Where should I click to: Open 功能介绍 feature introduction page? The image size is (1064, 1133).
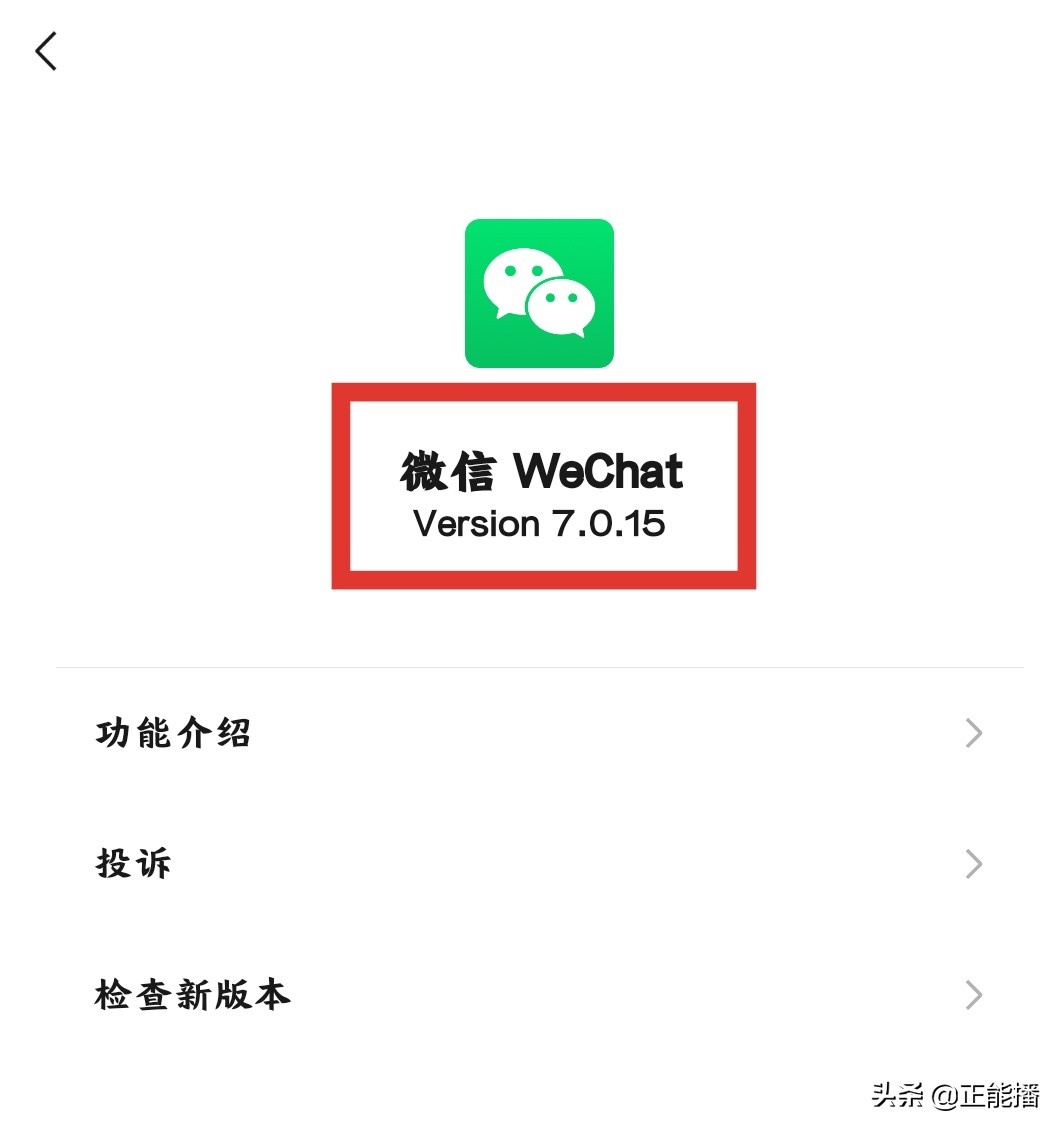click(172, 733)
